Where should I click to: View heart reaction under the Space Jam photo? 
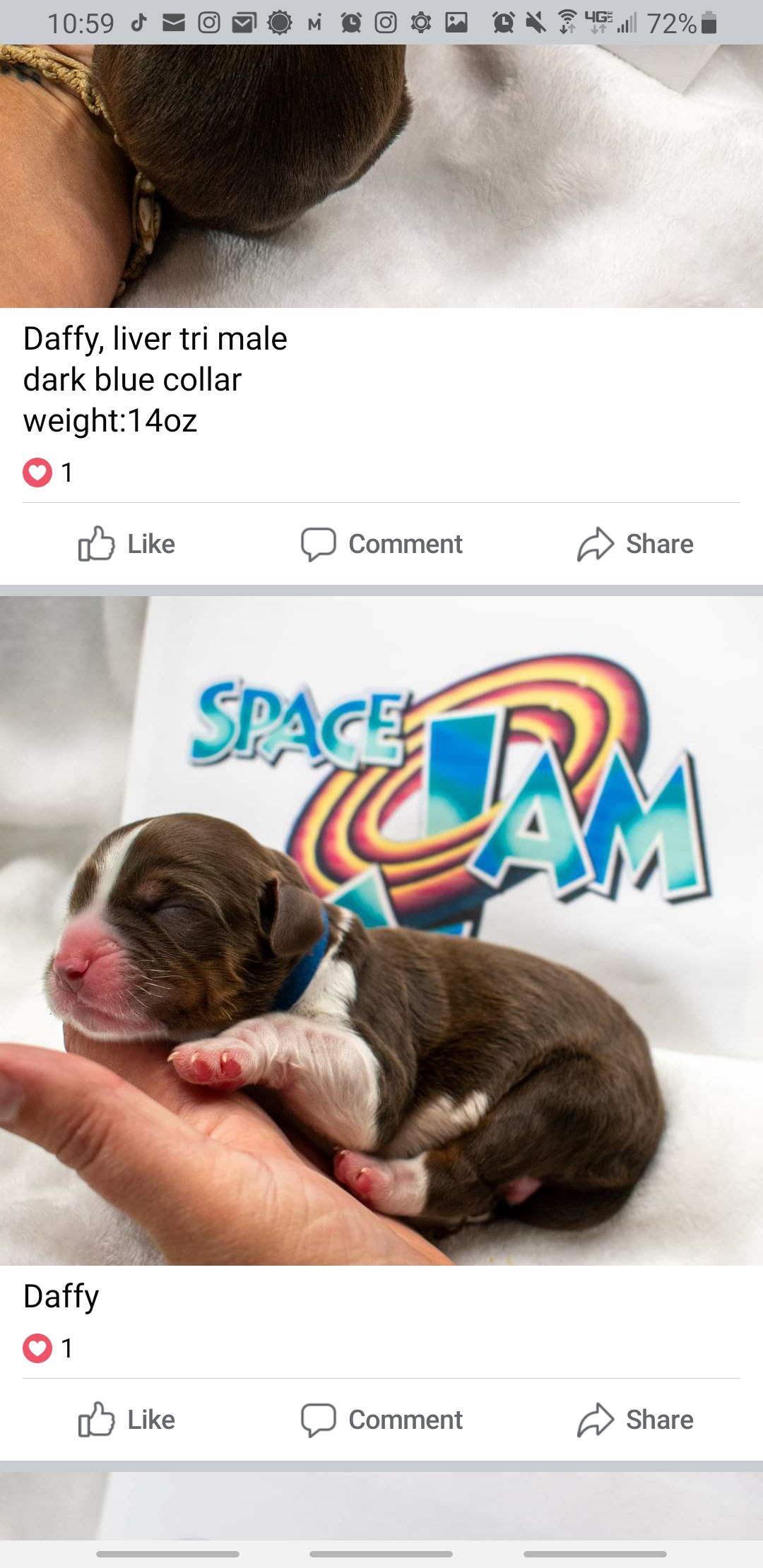coord(48,1348)
